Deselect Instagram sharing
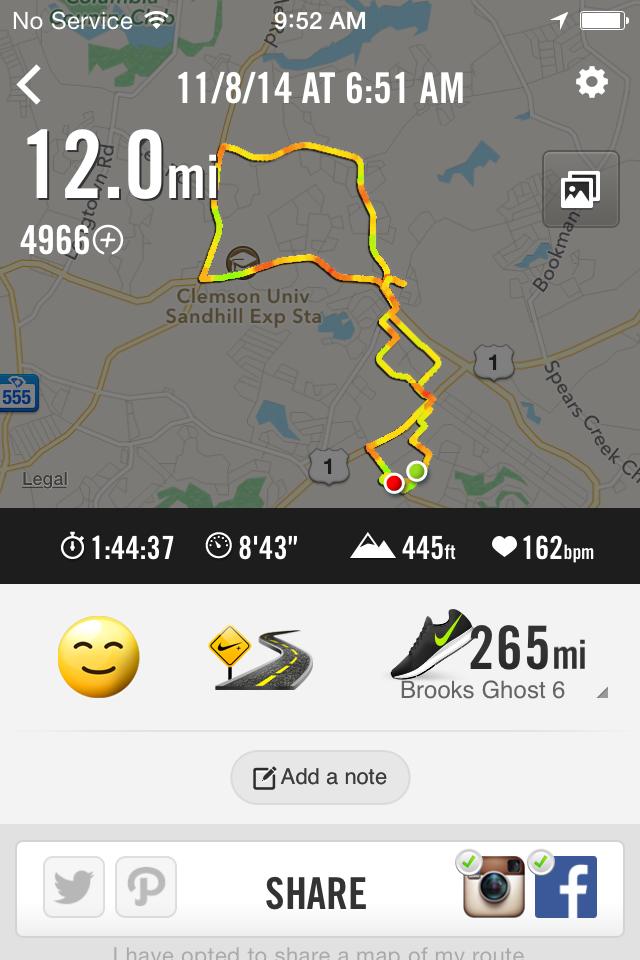Image resolution: width=640 pixels, height=960 pixels. (x=493, y=887)
